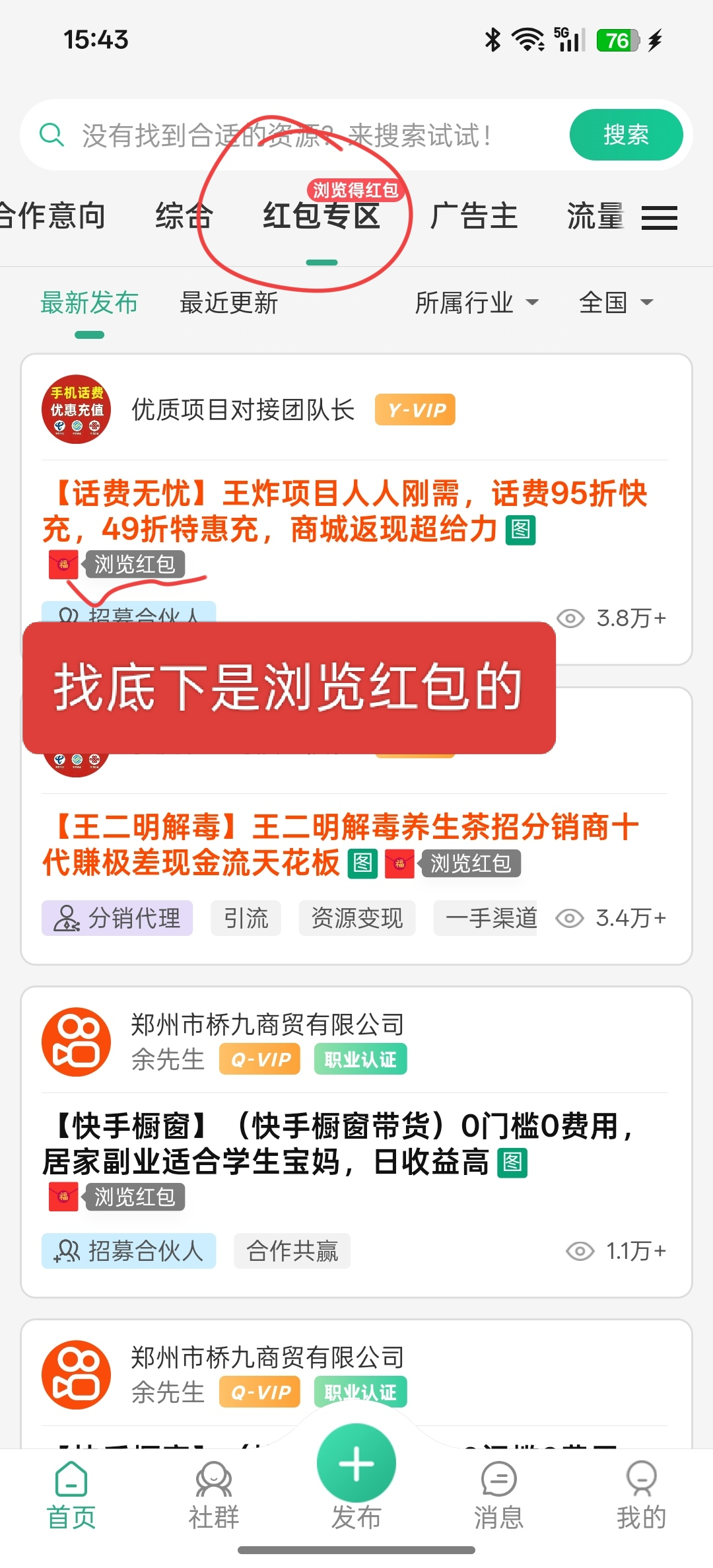The height and width of the screenshot is (1568, 713).
Task: Open the 【快手橱窗】 post tagged 合作共赢
Action: click(x=337, y=1144)
